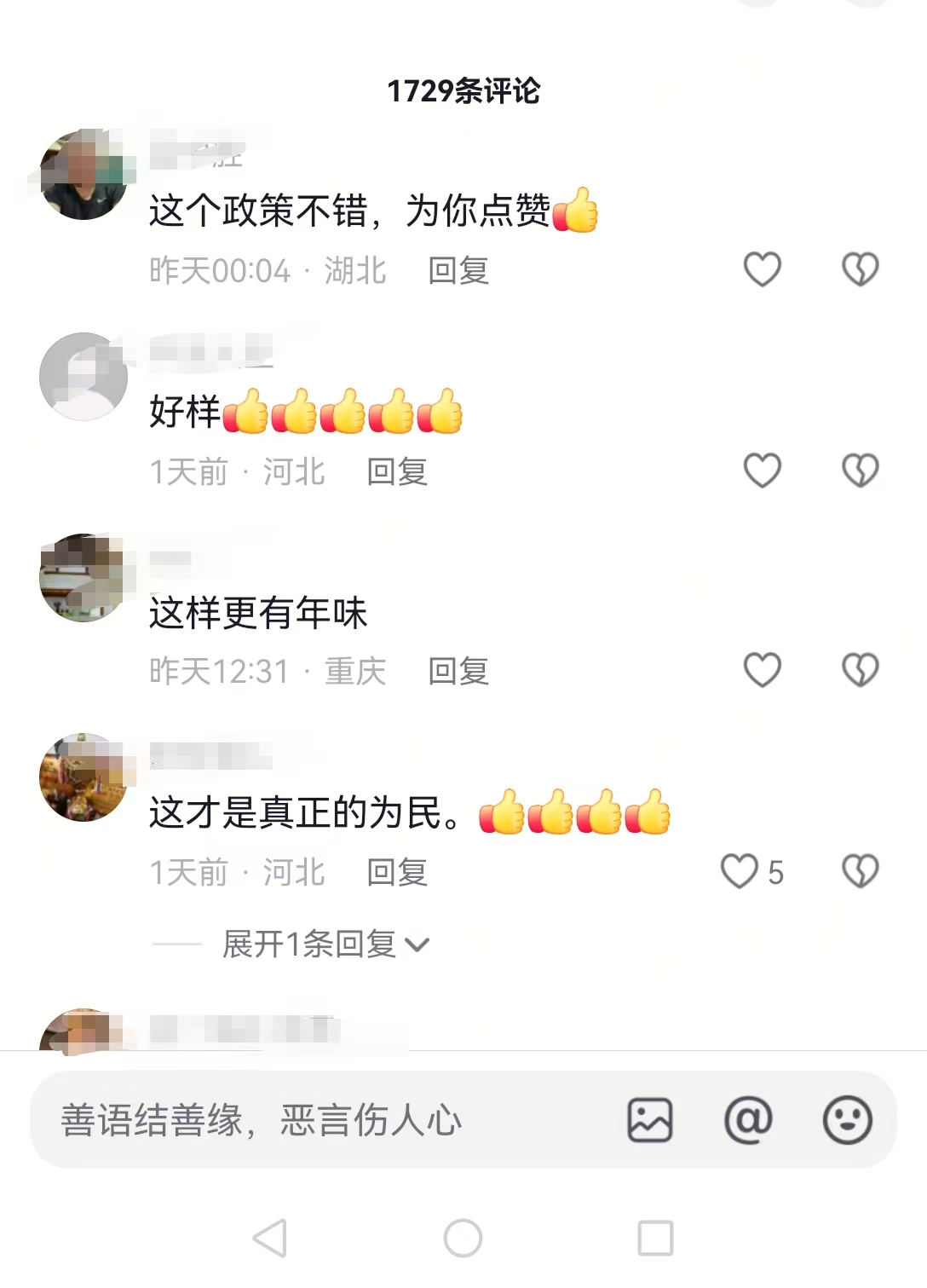The width and height of the screenshot is (927, 1288).
Task: Open the emoji picker
Action: coord(847,1120)
